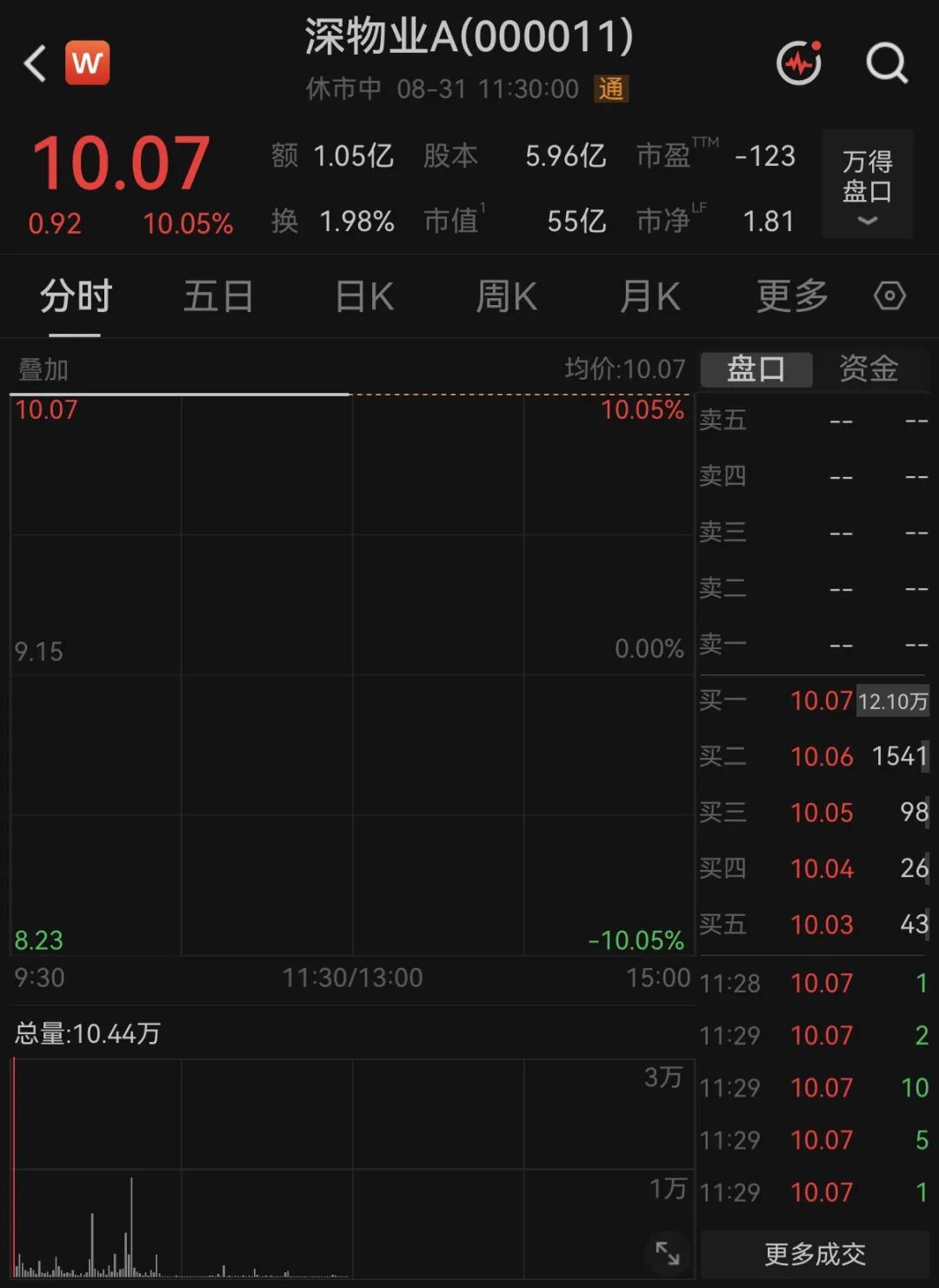The height and width of the screenshot is (1288, 939).
Task: Select the 分时 chart tab
Action: click(76, 296)
